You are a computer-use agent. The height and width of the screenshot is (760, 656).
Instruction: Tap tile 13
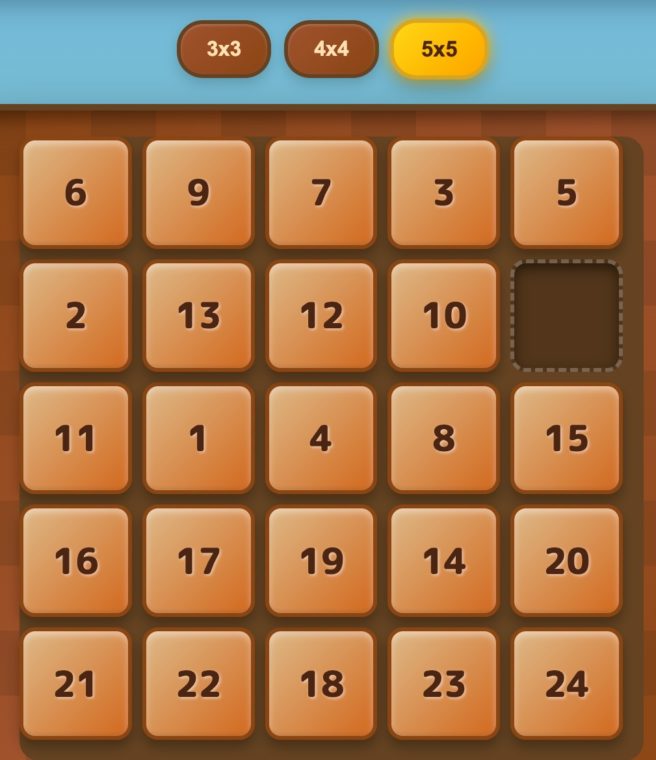[x=199, y=316]
